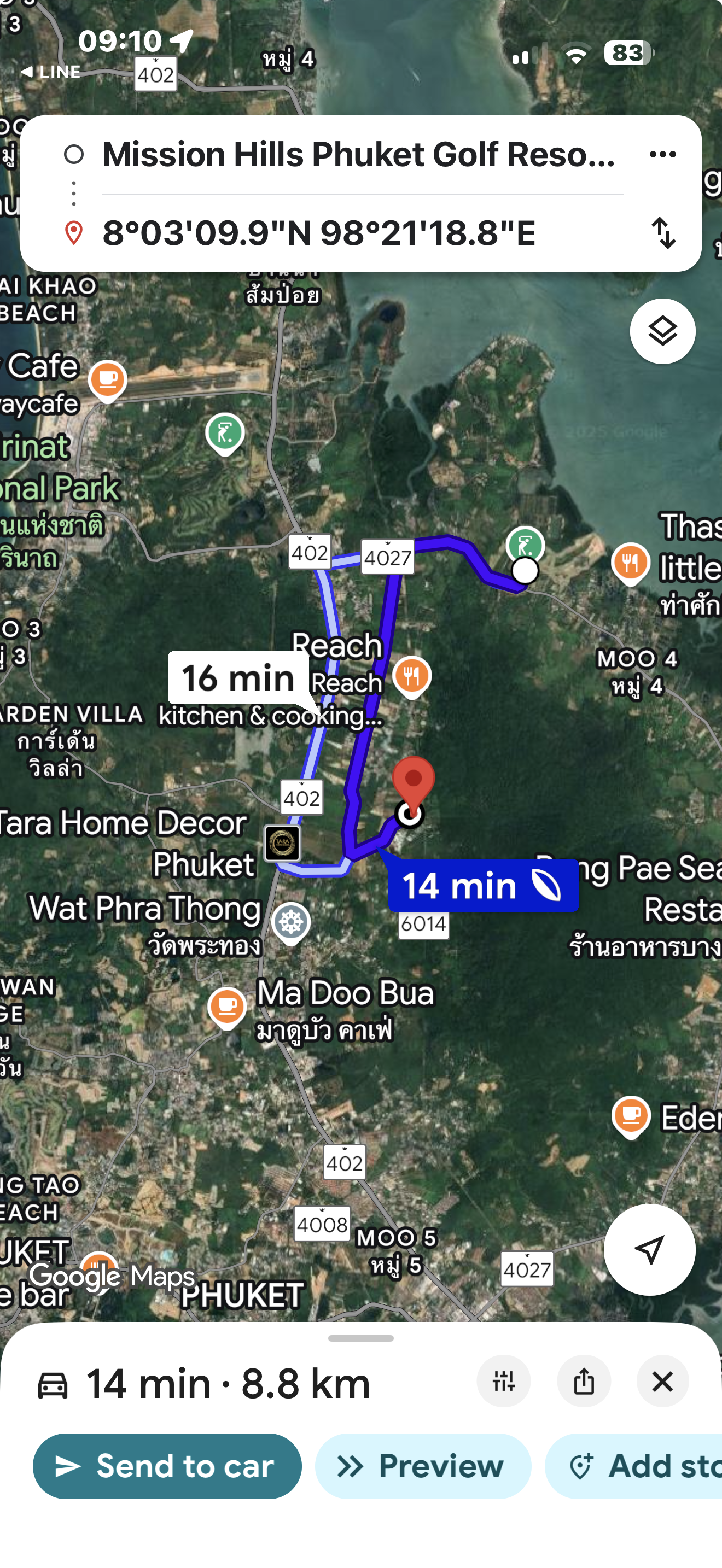Open route options settings
This screenshot has height=1568, width=722.
point(503,1381)
